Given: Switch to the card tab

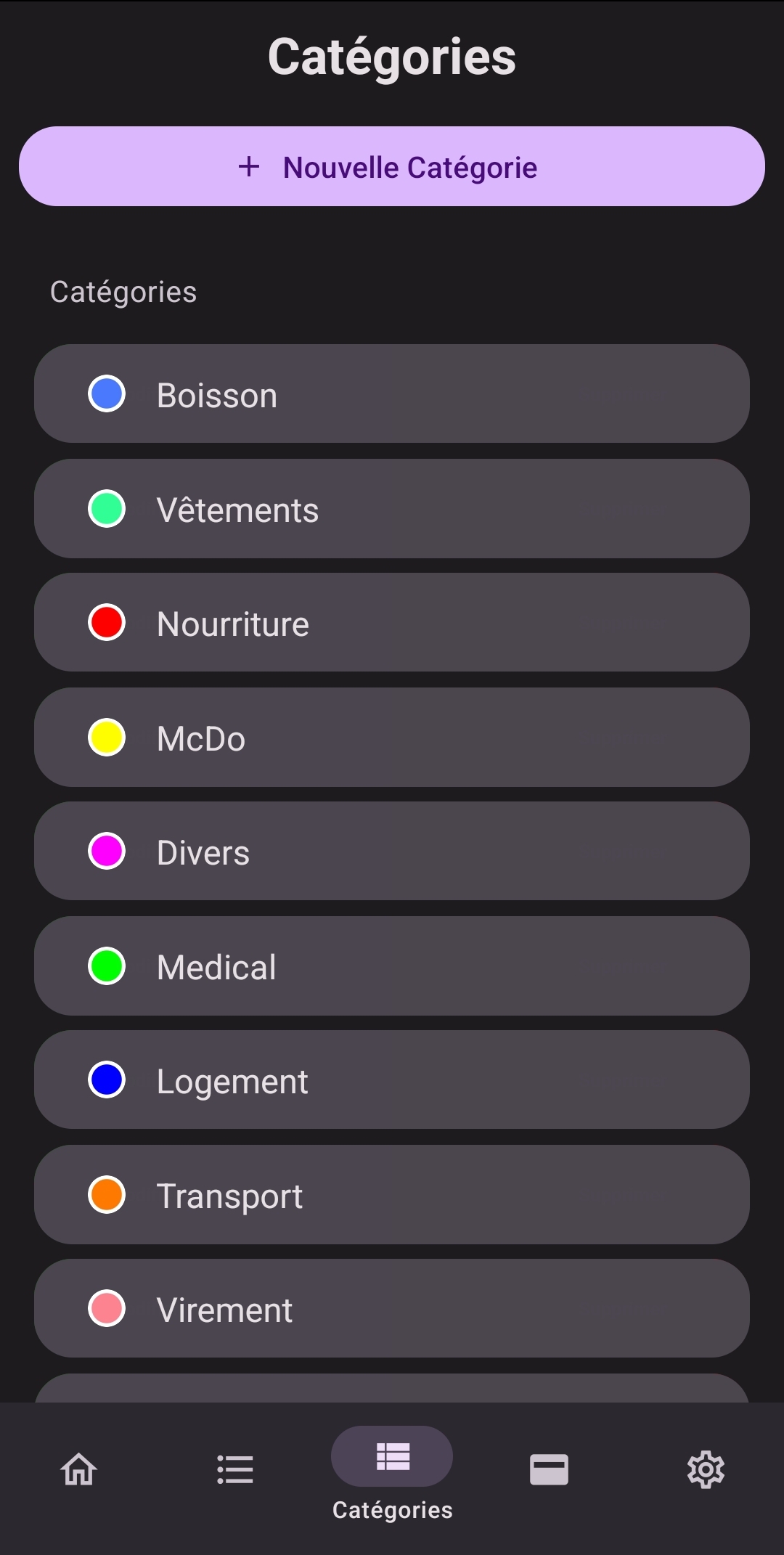Looking at the screenshot, I should 549,1470.
